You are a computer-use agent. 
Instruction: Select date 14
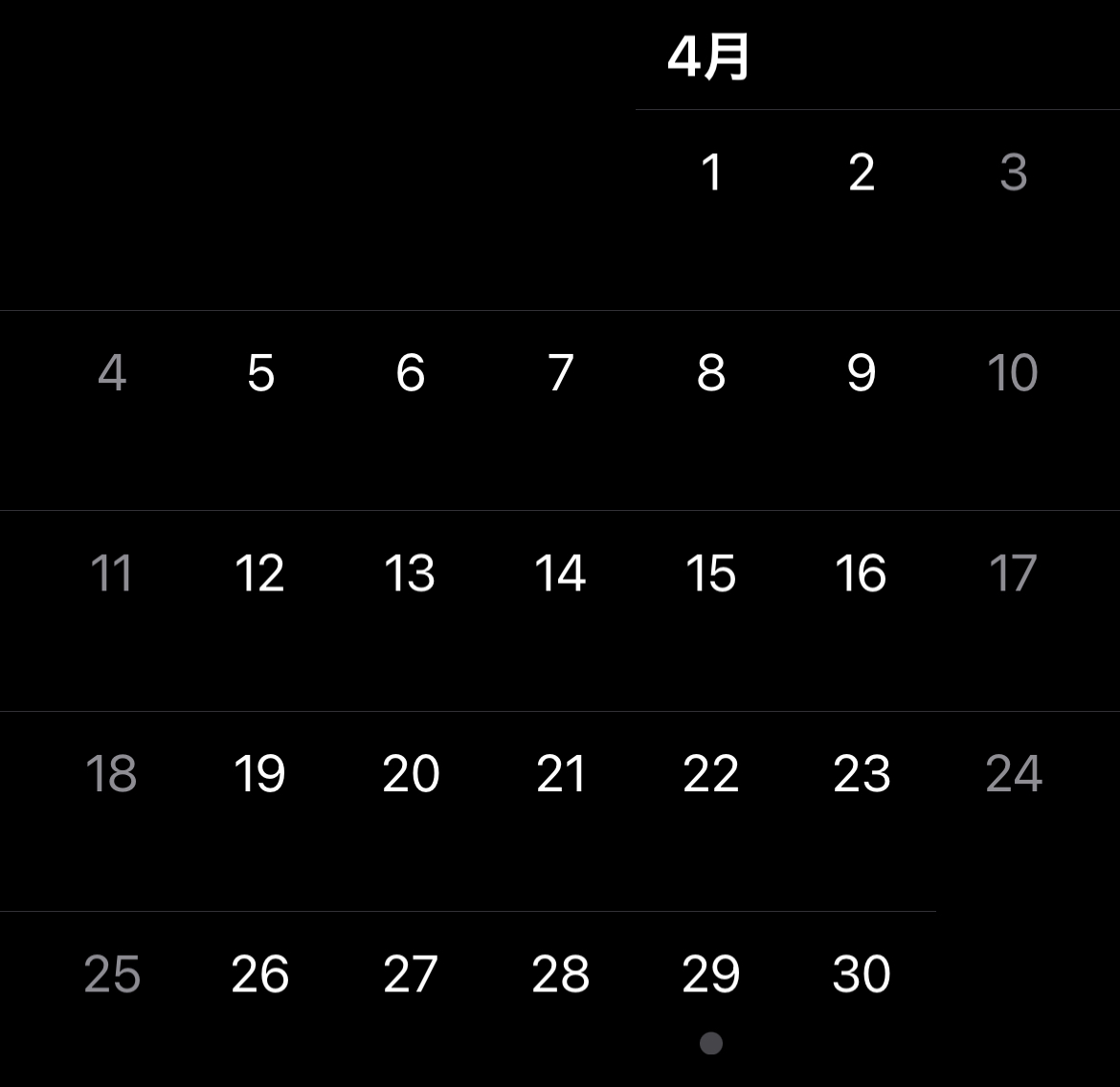point(560,573)
